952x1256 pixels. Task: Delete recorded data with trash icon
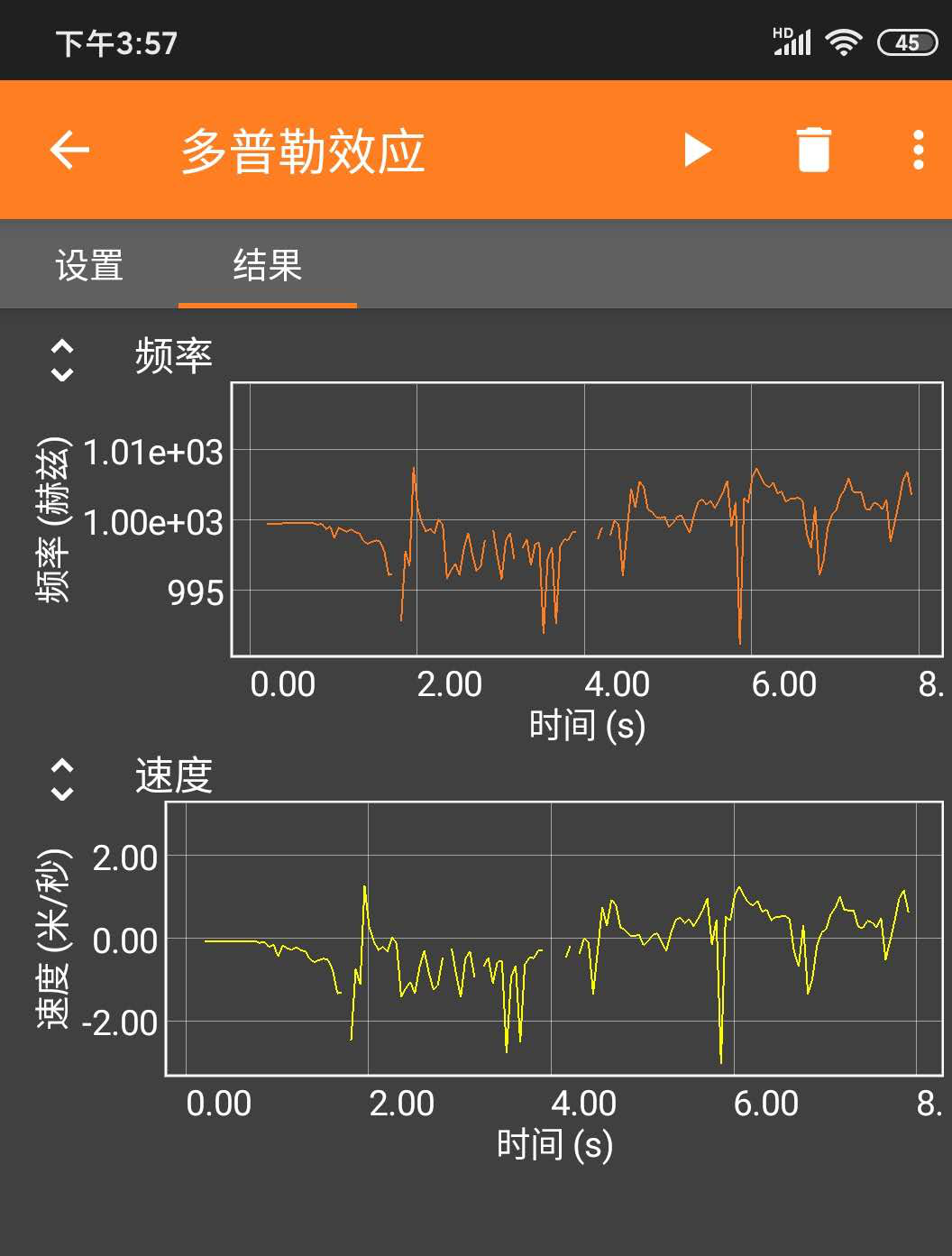pyautogui.click(x=813, y=150)
